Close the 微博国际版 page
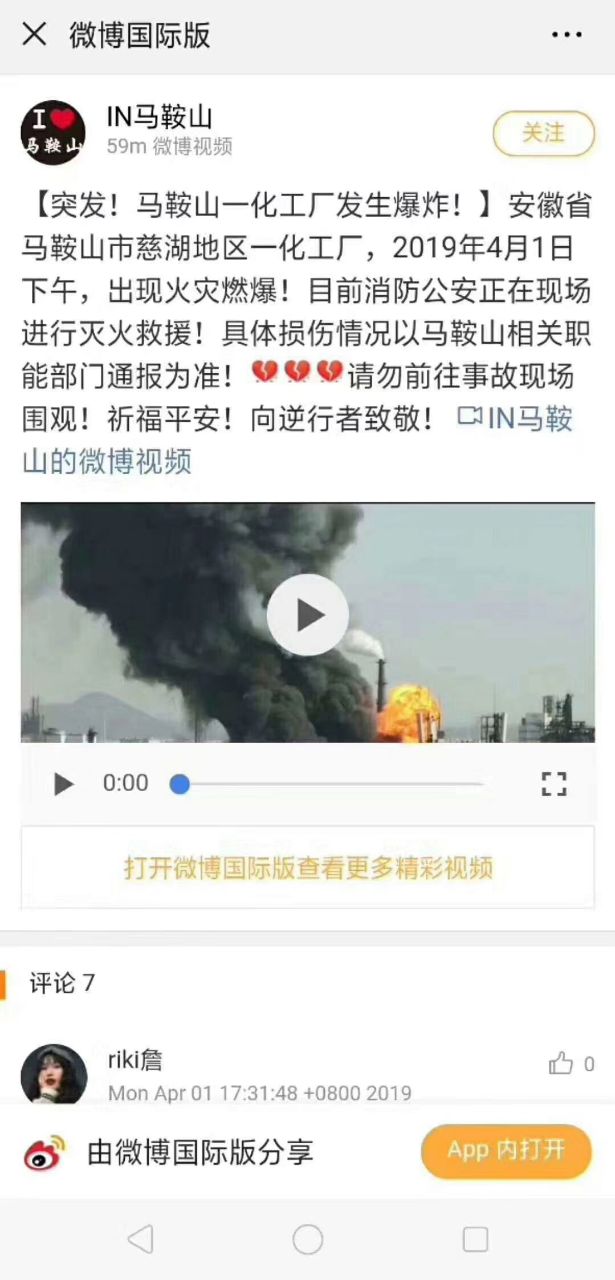This screenshot has height=1280, width=615. point(34,35)
